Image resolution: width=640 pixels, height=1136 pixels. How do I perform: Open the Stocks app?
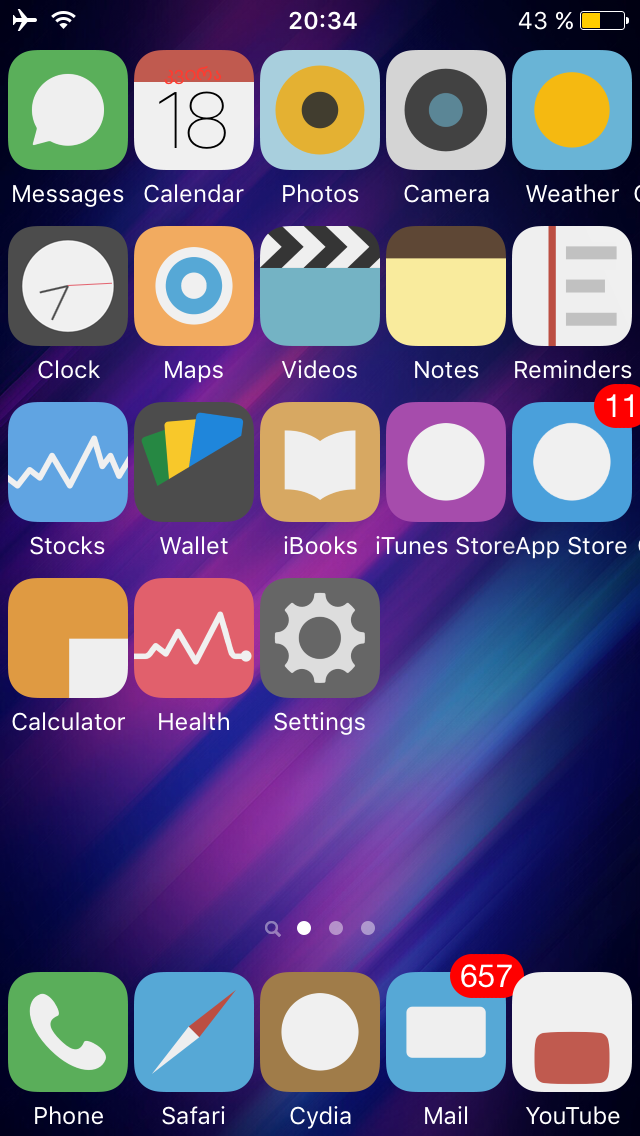[68, 462]
